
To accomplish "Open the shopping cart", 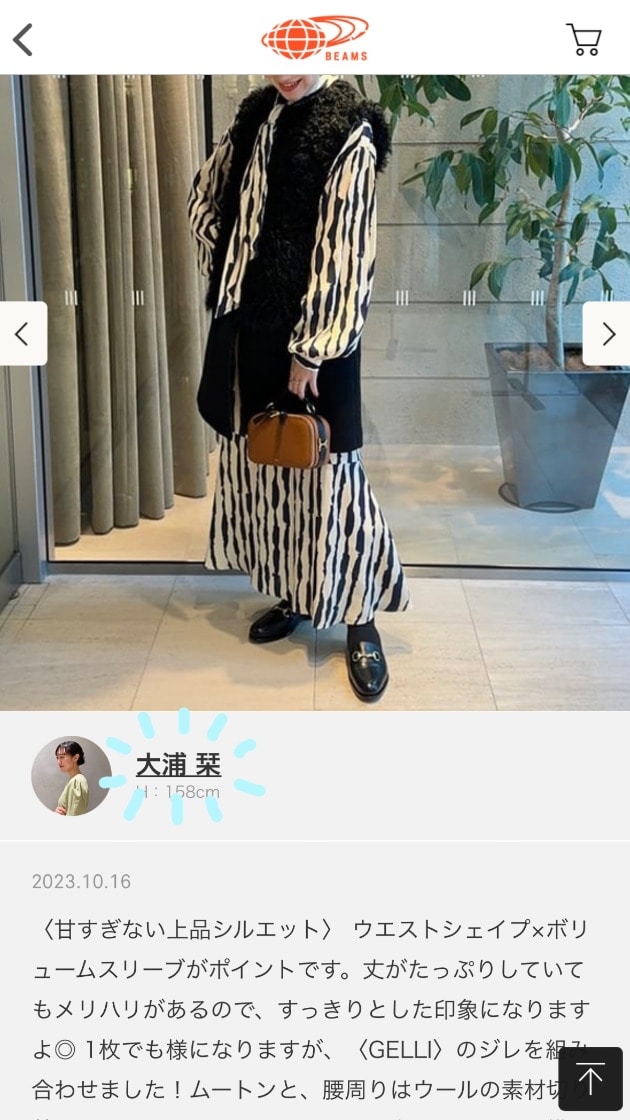I will (x=584, y=40).
